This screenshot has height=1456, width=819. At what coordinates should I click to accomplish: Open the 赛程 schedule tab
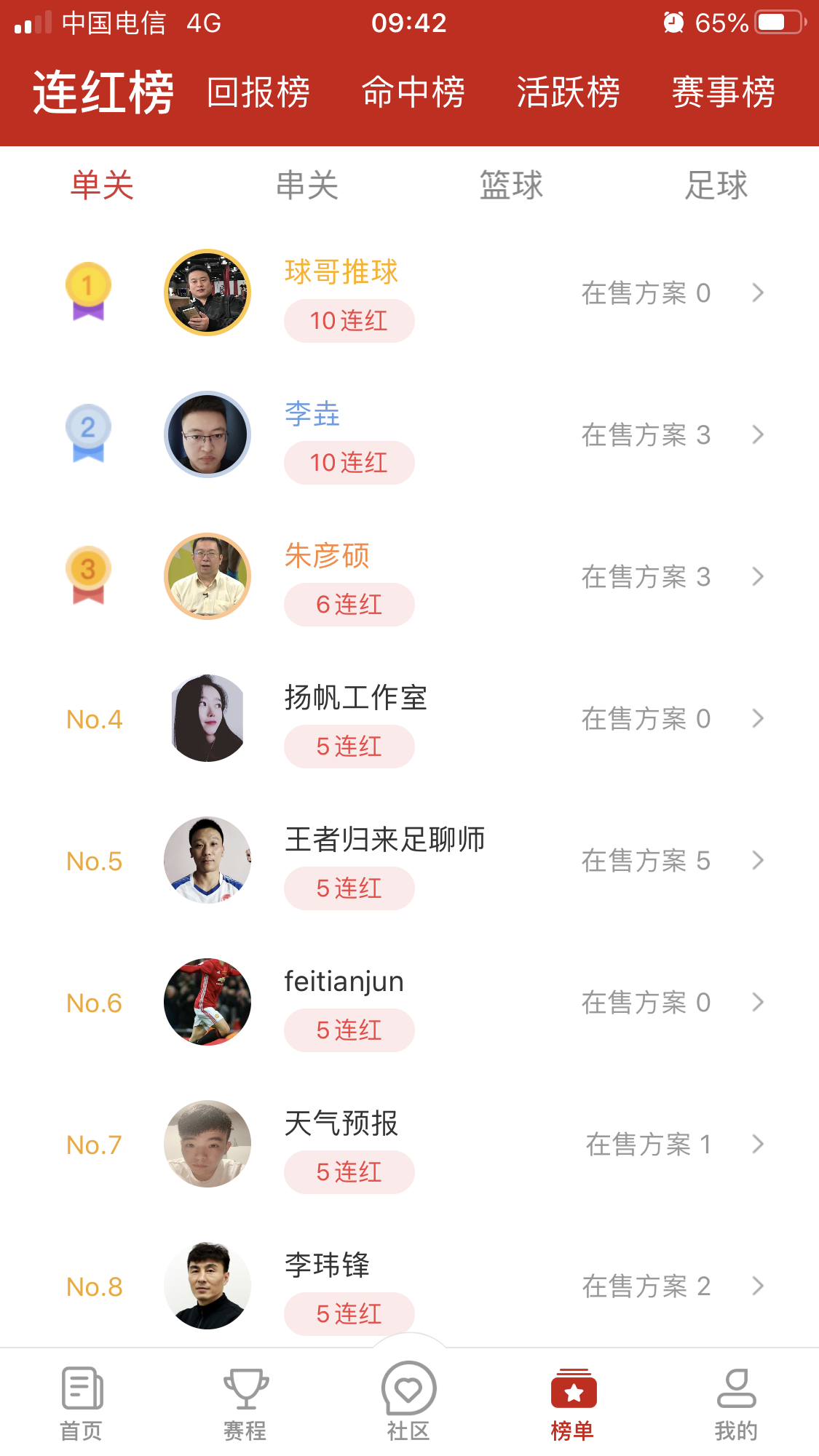point(245,1404)
